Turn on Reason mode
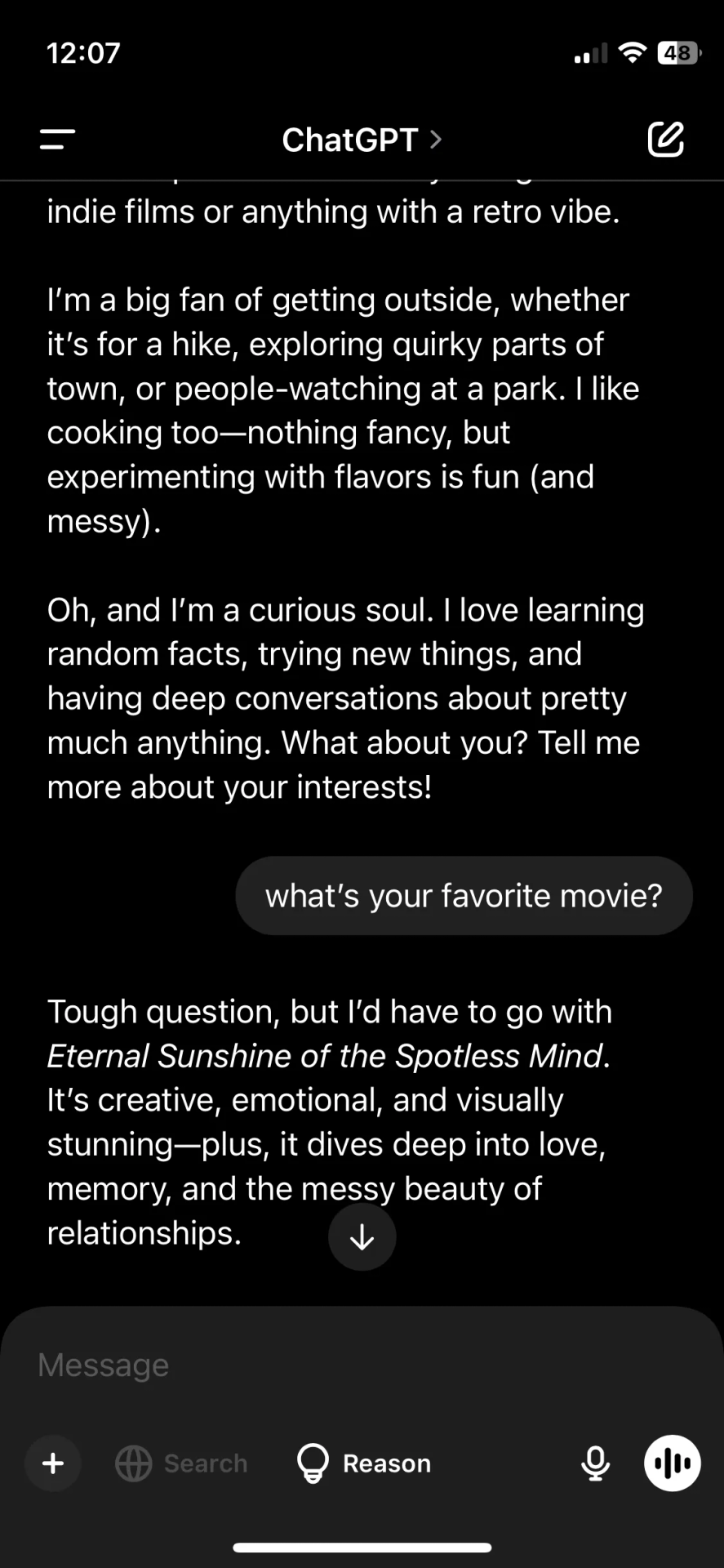Image resolution: width=724 pixels, height=1568 pixels. pos(364,1463)
